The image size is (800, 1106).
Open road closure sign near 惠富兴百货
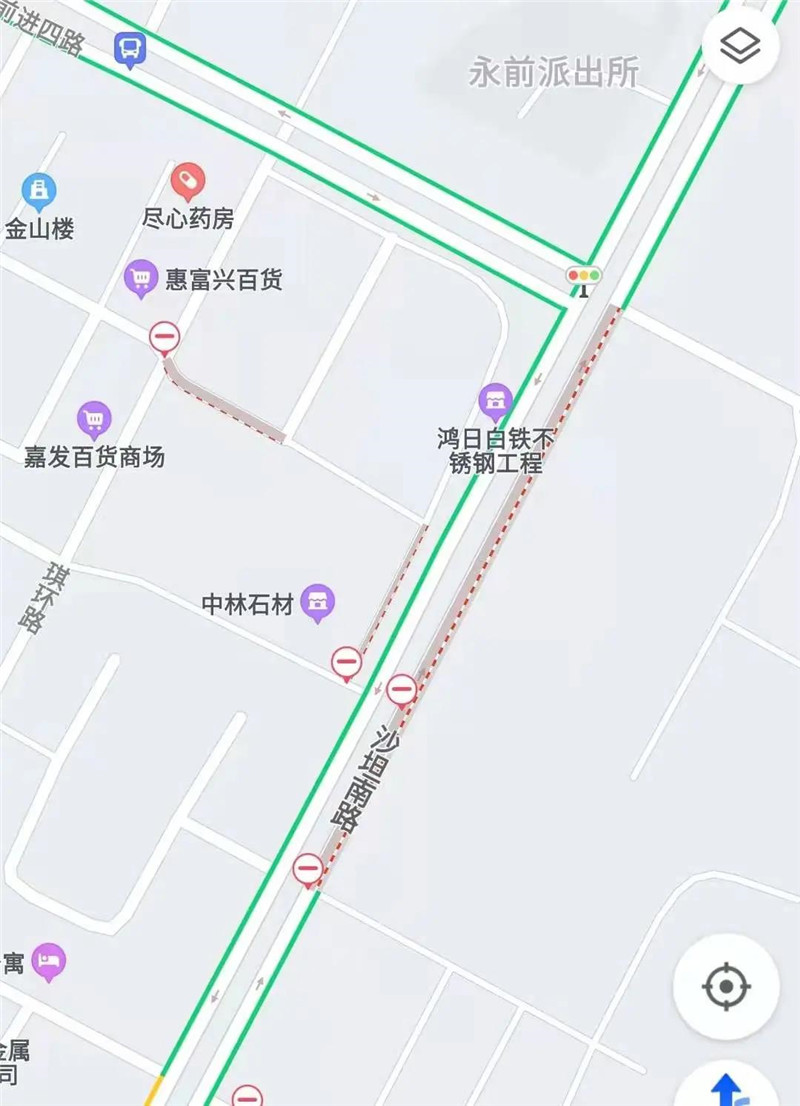click(165, 337)
